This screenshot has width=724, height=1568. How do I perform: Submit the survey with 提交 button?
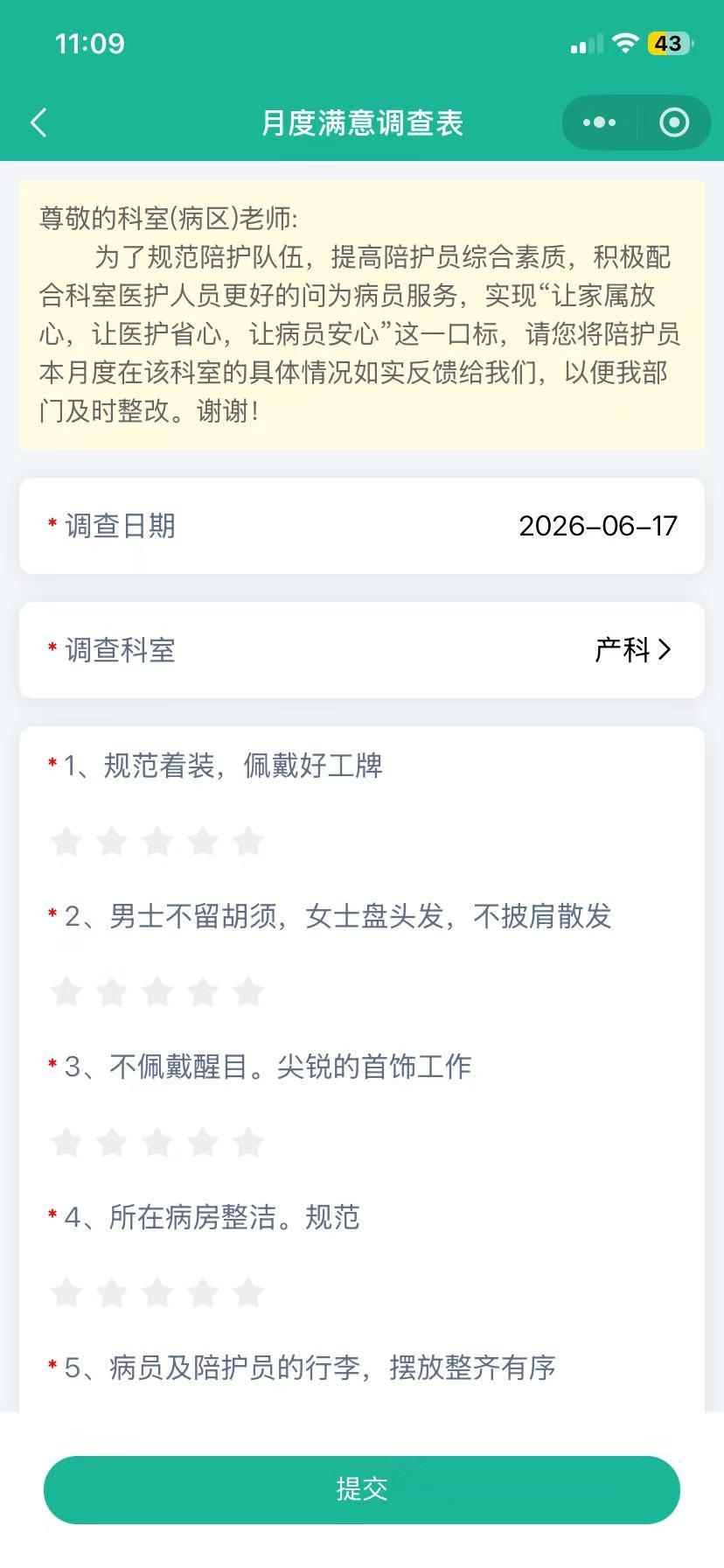coord(362,1489)
